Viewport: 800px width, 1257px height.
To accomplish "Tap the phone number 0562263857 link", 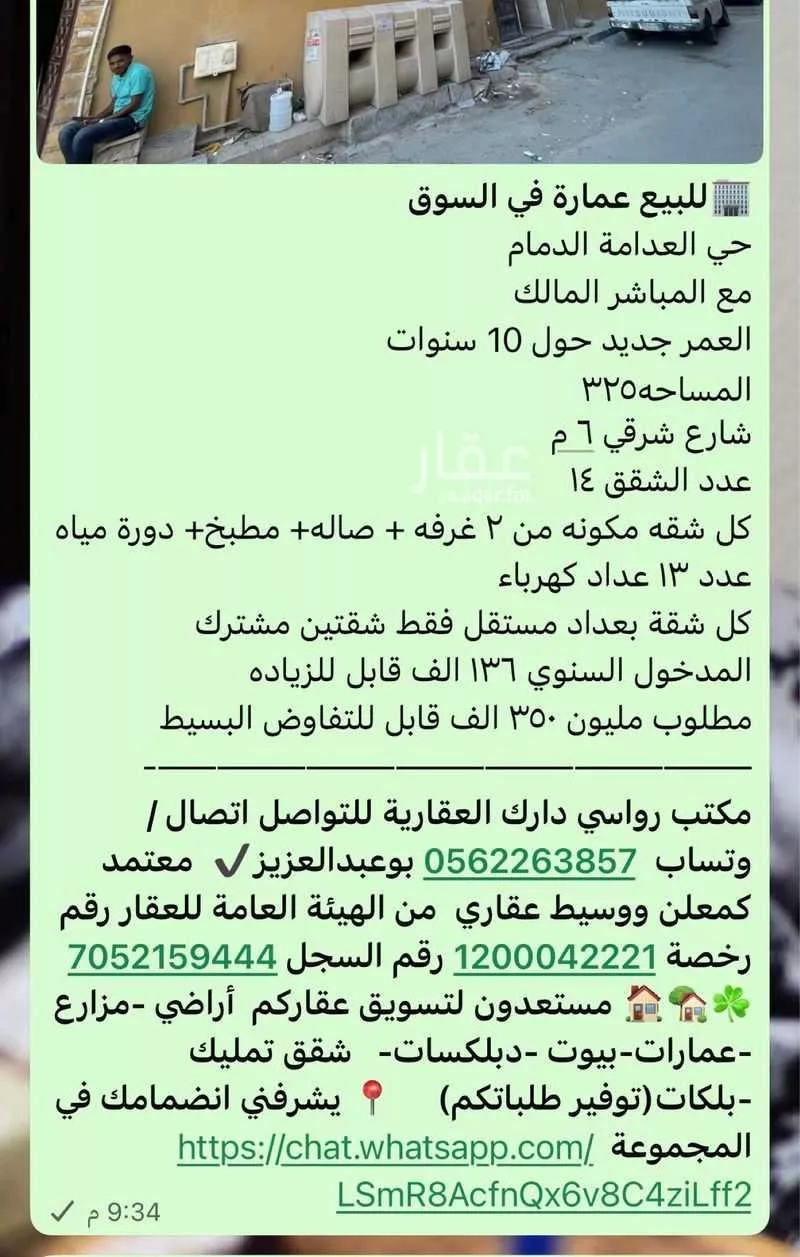I will [x=530, y=860].
